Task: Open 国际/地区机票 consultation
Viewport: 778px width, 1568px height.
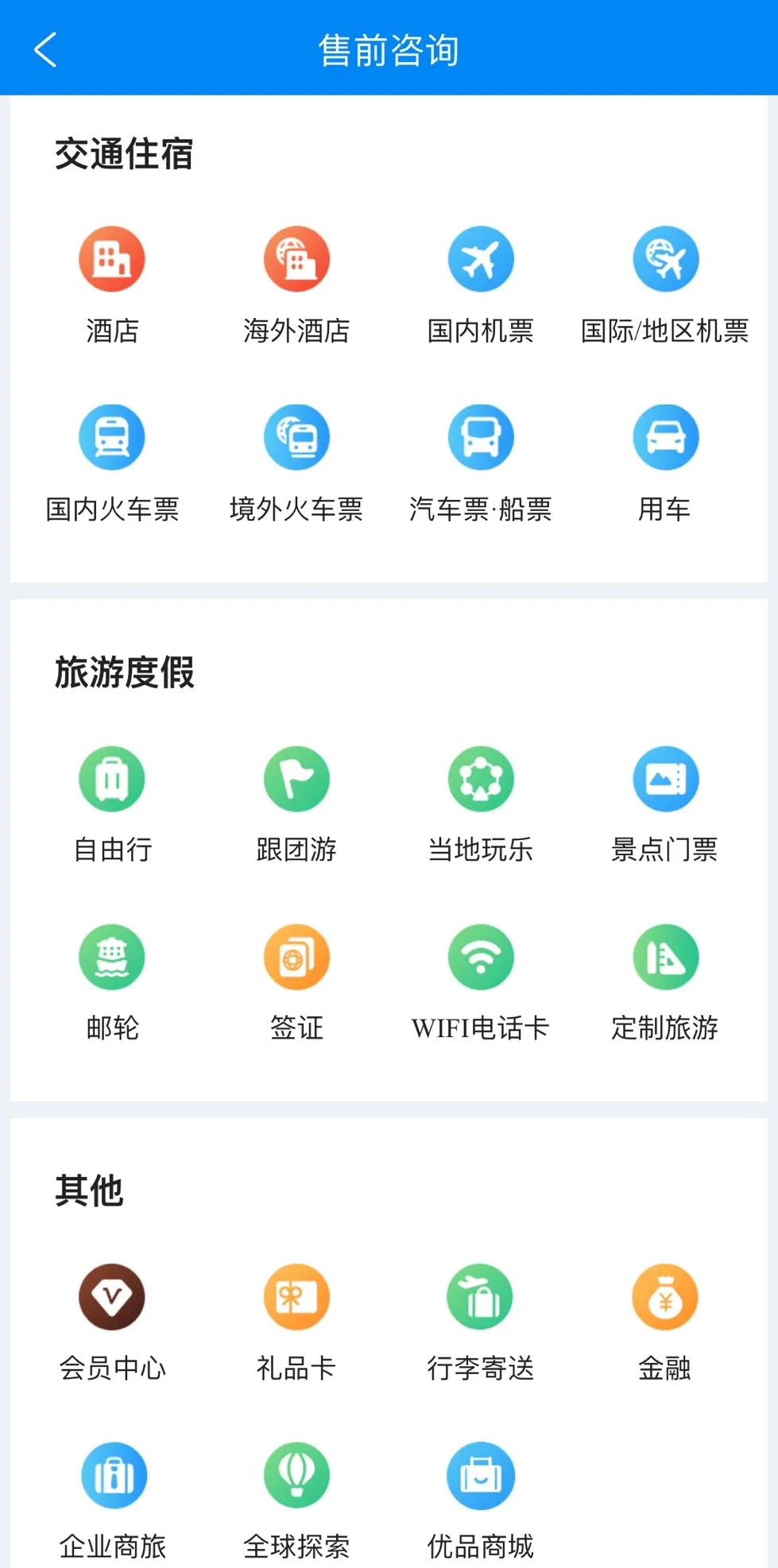Action: 665,259
